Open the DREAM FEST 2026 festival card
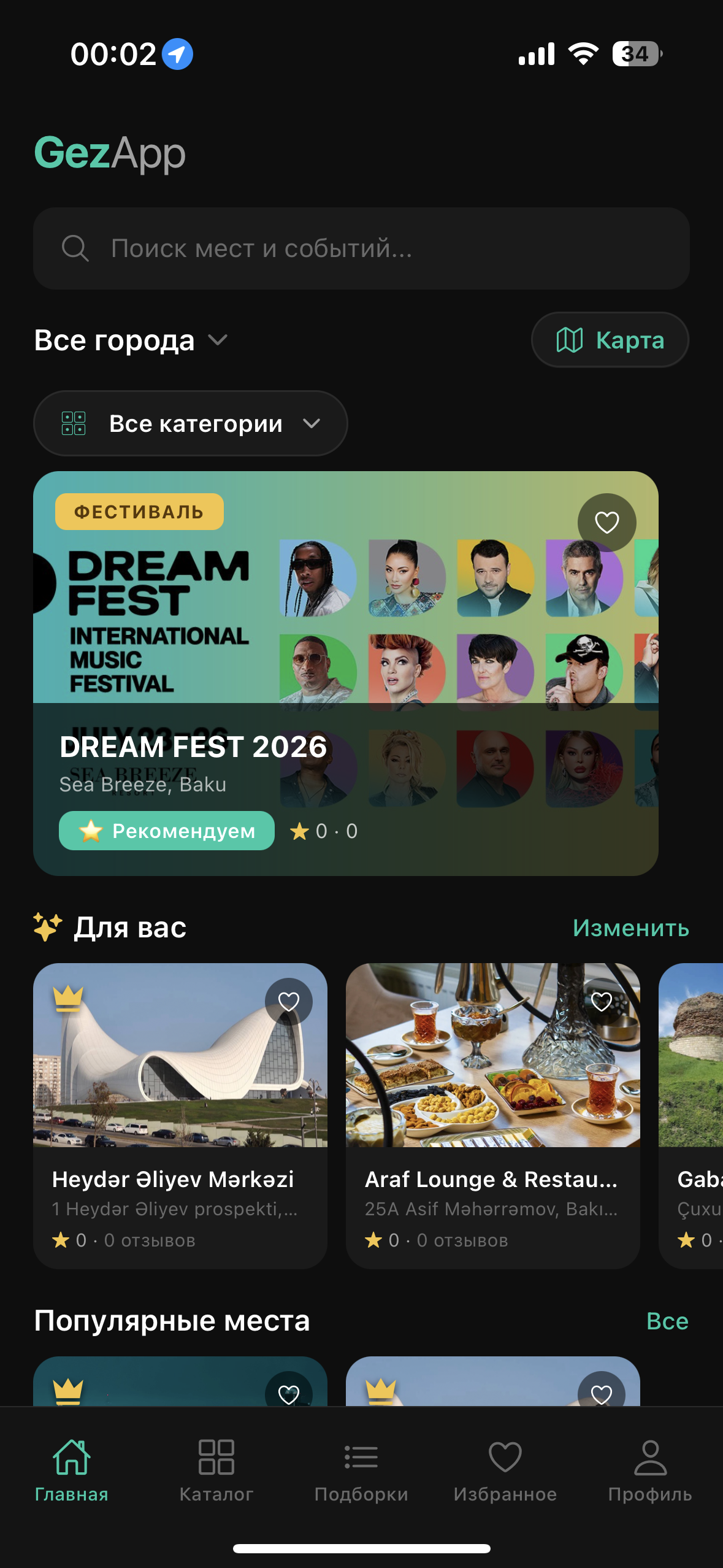 coord(346,673)
